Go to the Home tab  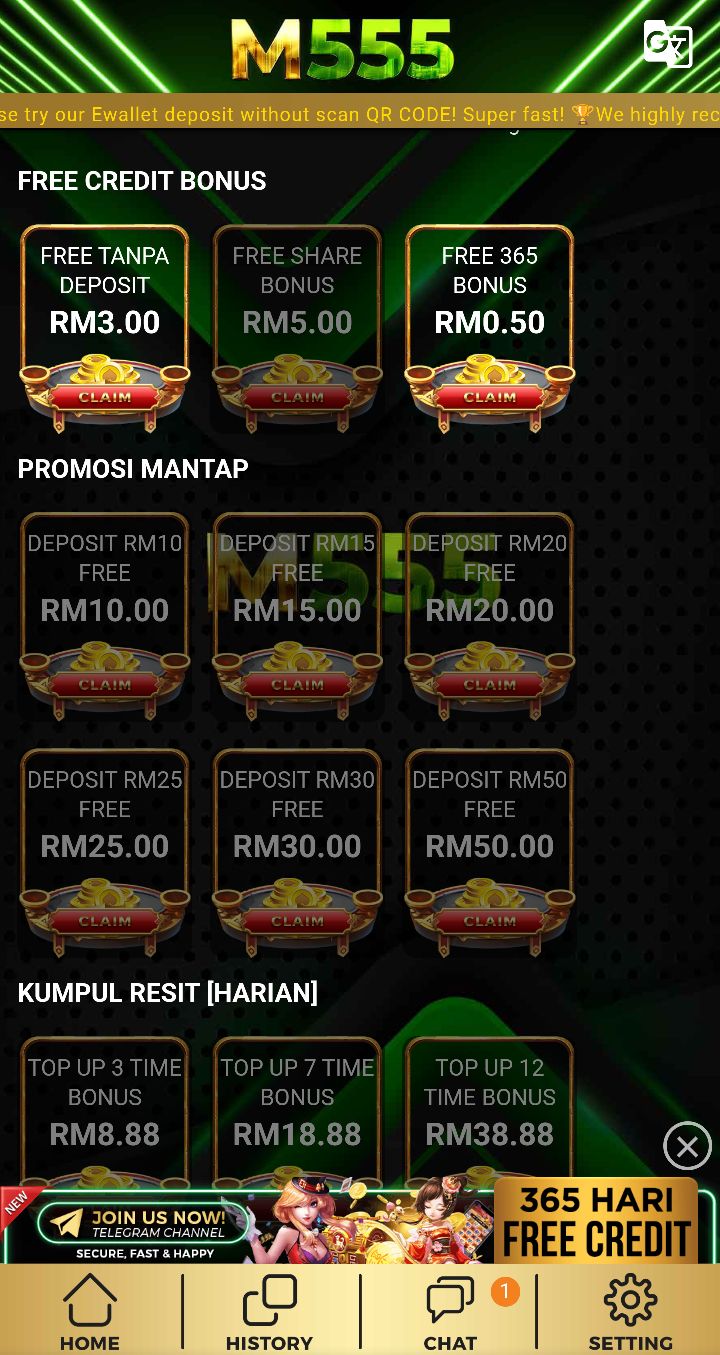pyautogui.click(x=90, y=1312)
